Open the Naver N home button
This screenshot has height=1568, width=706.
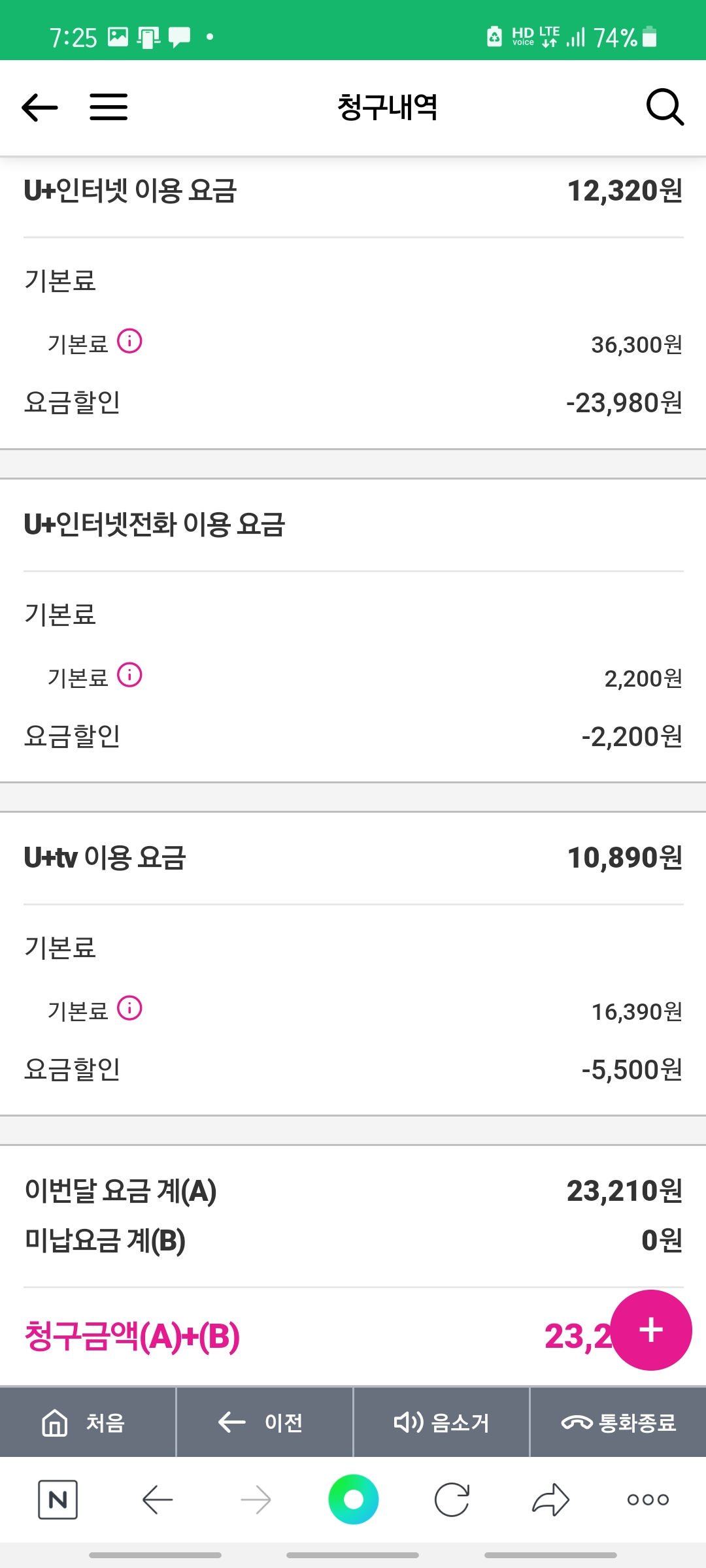58,1499
